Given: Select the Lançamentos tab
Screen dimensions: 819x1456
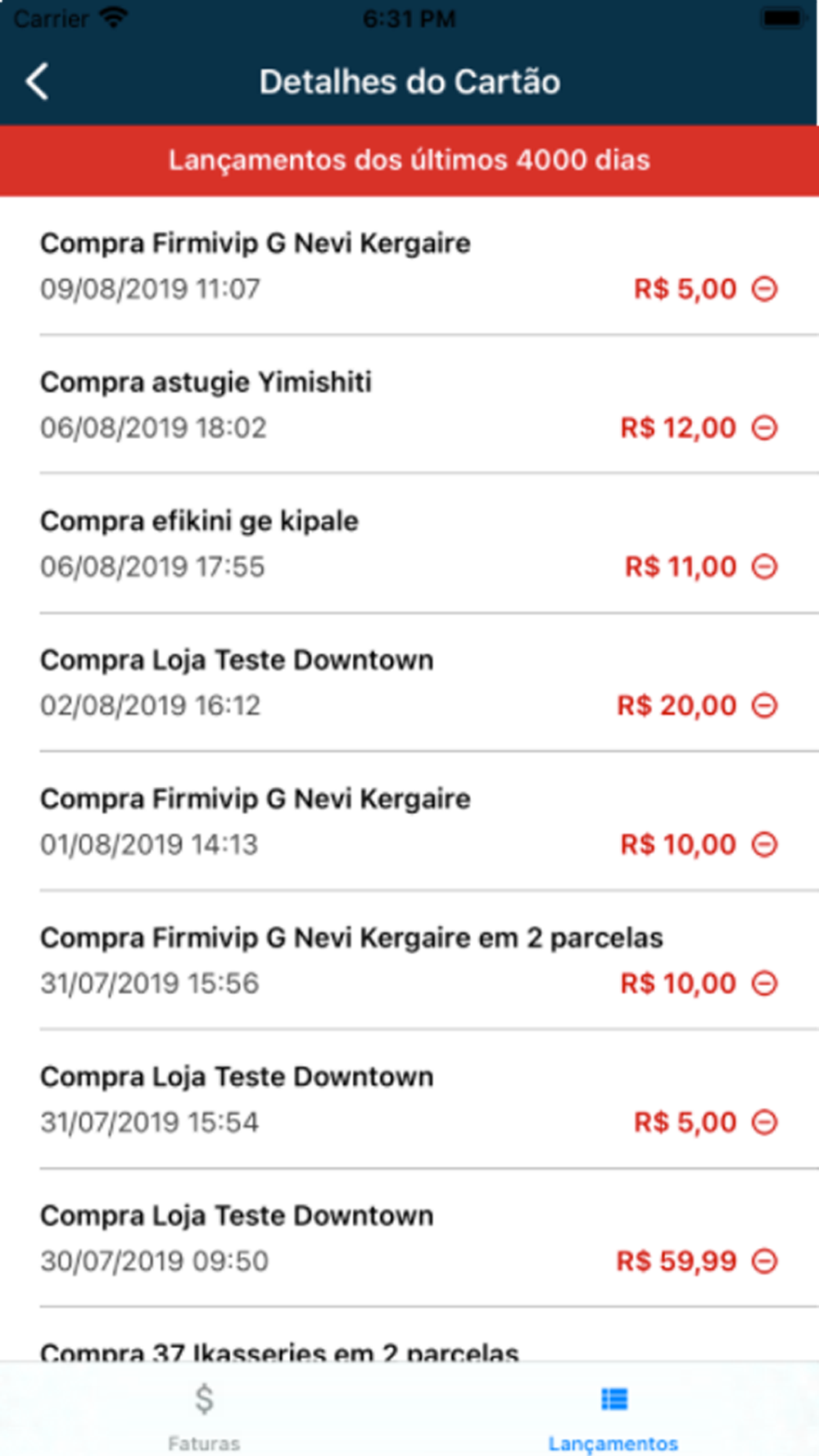Looking at the screenshot, I should pyautogui.click(x=613, y=1410).
